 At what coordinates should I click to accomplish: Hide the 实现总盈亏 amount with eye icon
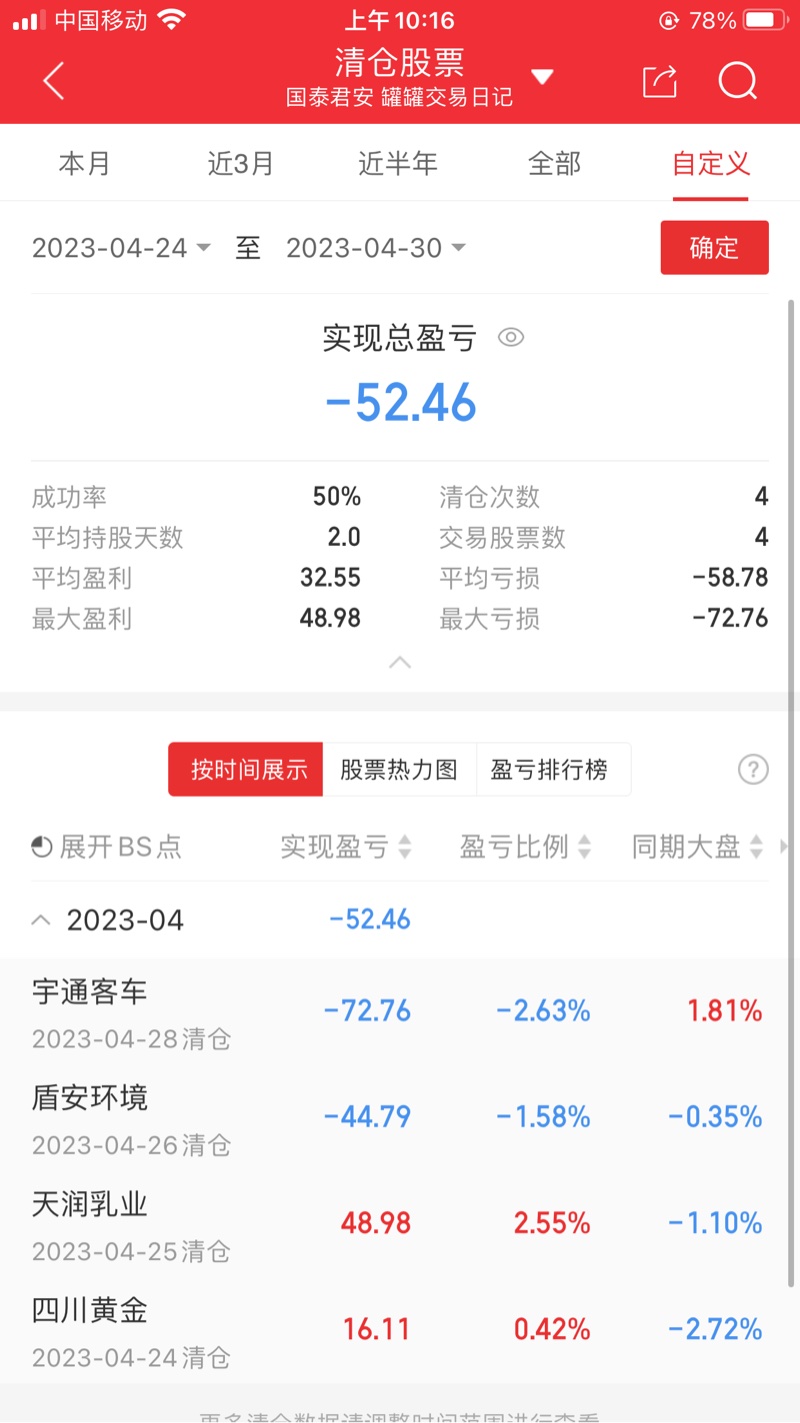click(x=511, y=338)
